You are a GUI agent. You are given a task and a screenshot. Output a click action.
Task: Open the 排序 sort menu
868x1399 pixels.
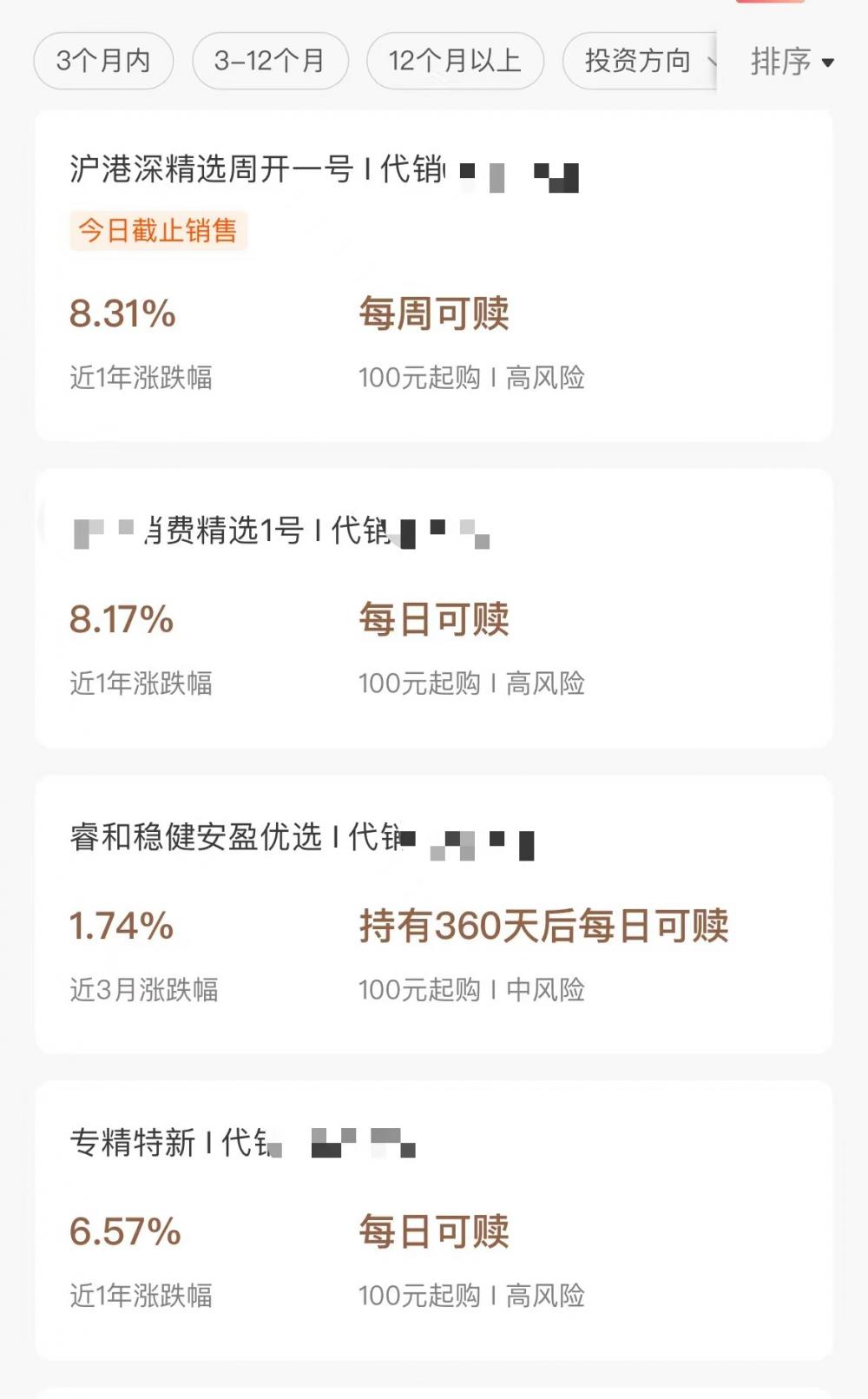coord(792,62)
